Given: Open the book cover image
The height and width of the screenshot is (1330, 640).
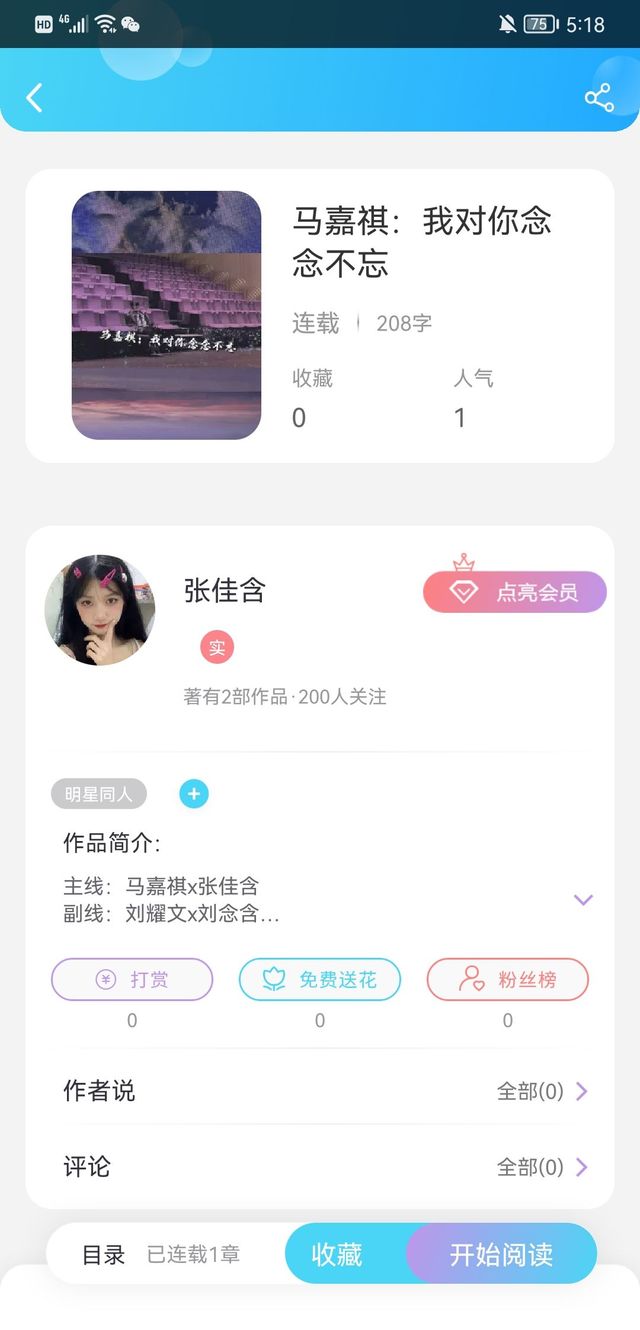Looking at the screenshot, I should point(166,315).
